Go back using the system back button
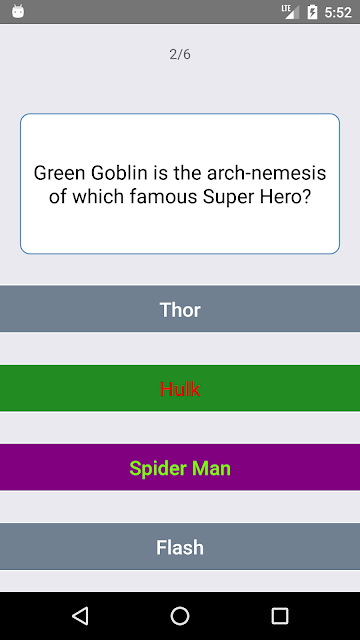Image resolution: width=360 pixels, height=640 pixels. coord(80,616)
